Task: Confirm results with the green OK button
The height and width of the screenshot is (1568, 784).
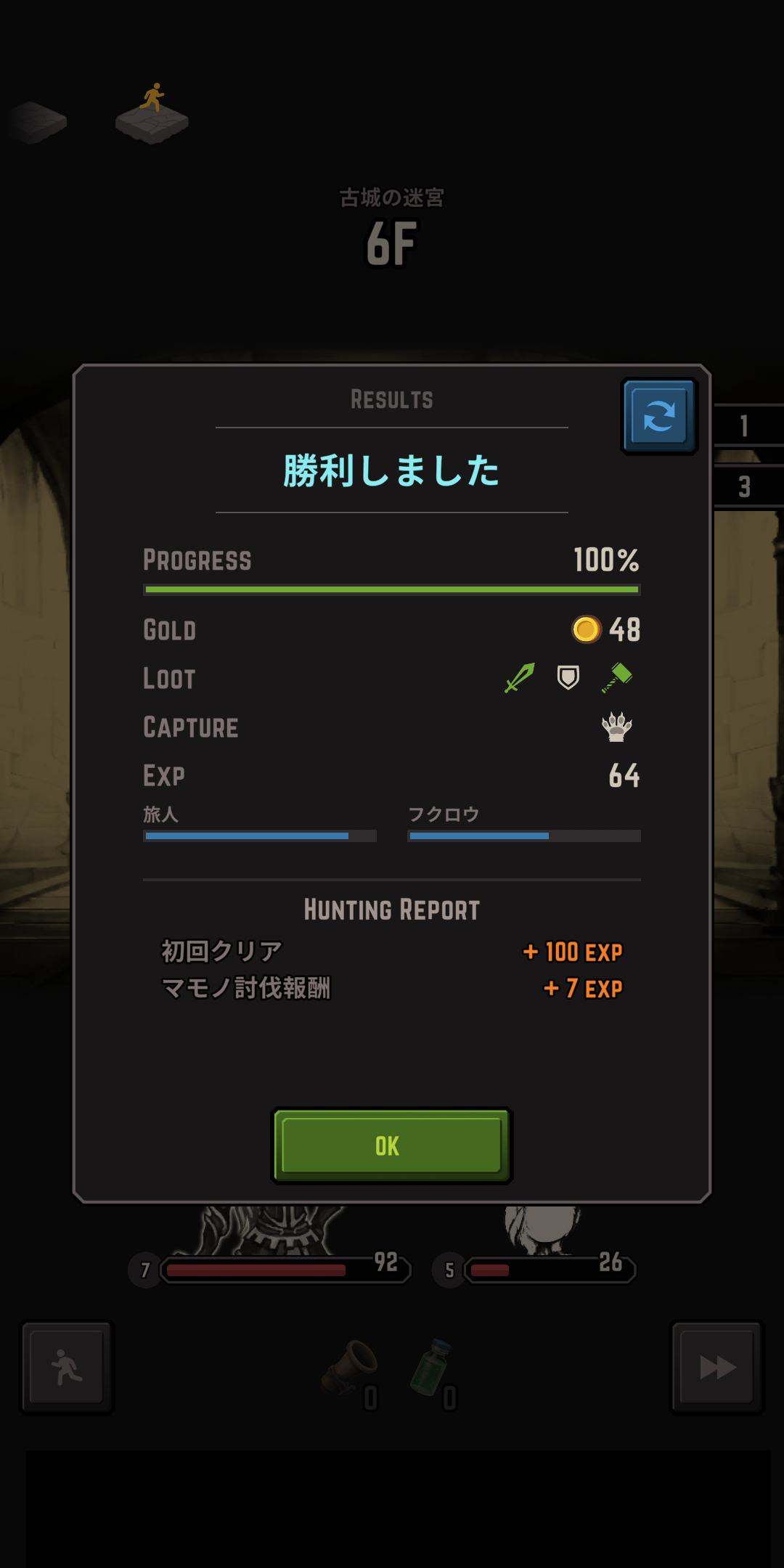Action: coord(391,1146)
